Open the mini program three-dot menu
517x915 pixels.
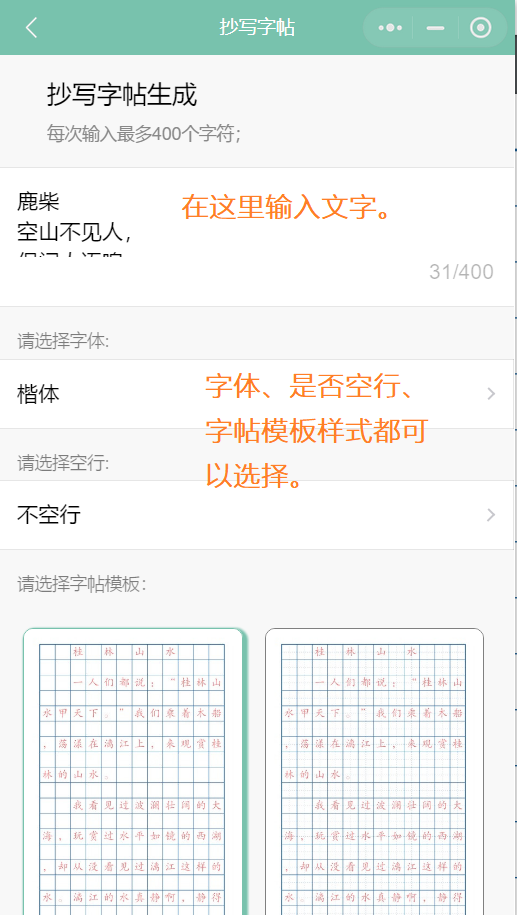click(x=390, y=27)
